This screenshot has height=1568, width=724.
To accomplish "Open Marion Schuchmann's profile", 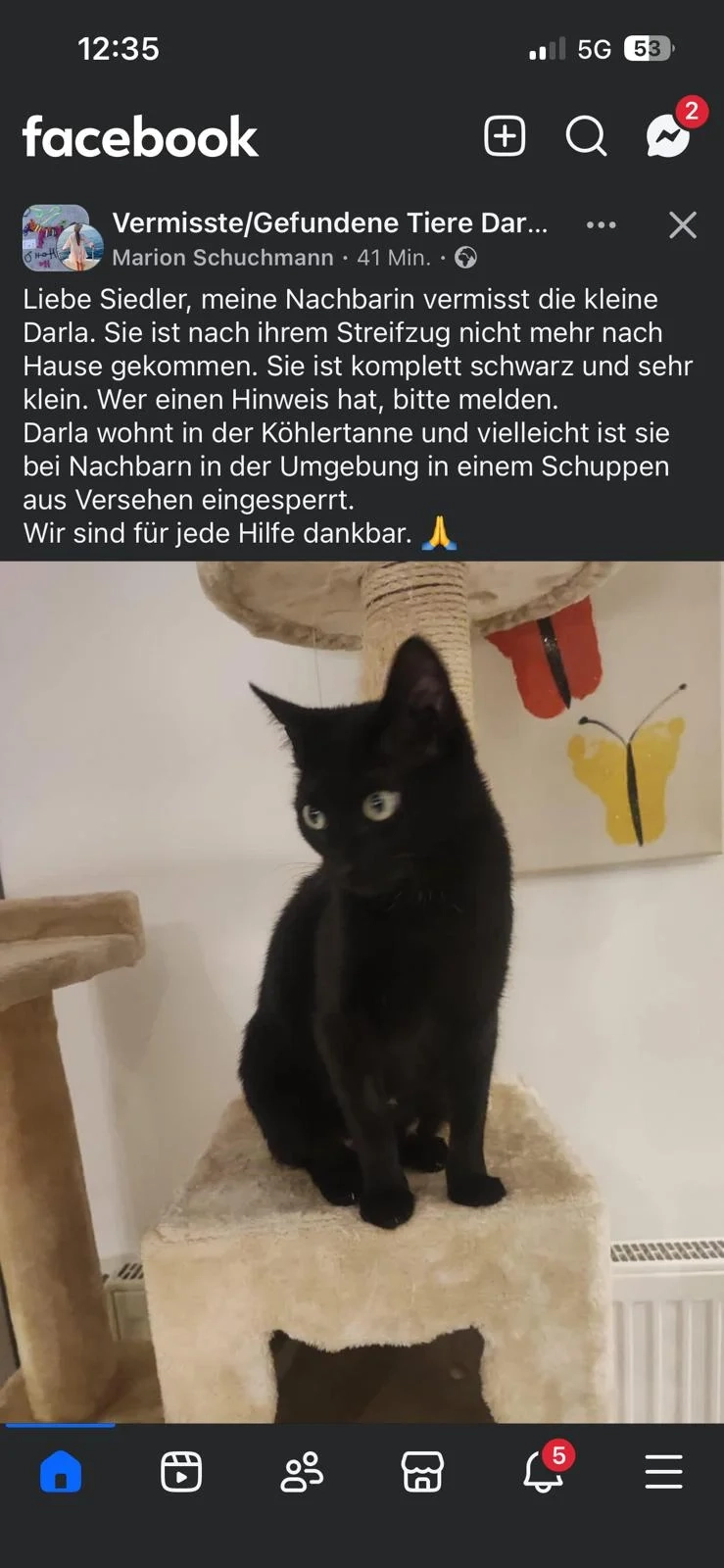I will pos(222,258).
